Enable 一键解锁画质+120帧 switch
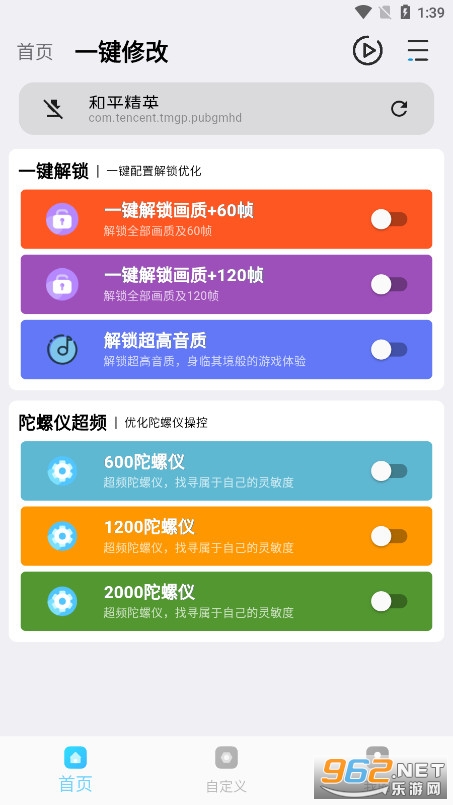 [389, 284]
